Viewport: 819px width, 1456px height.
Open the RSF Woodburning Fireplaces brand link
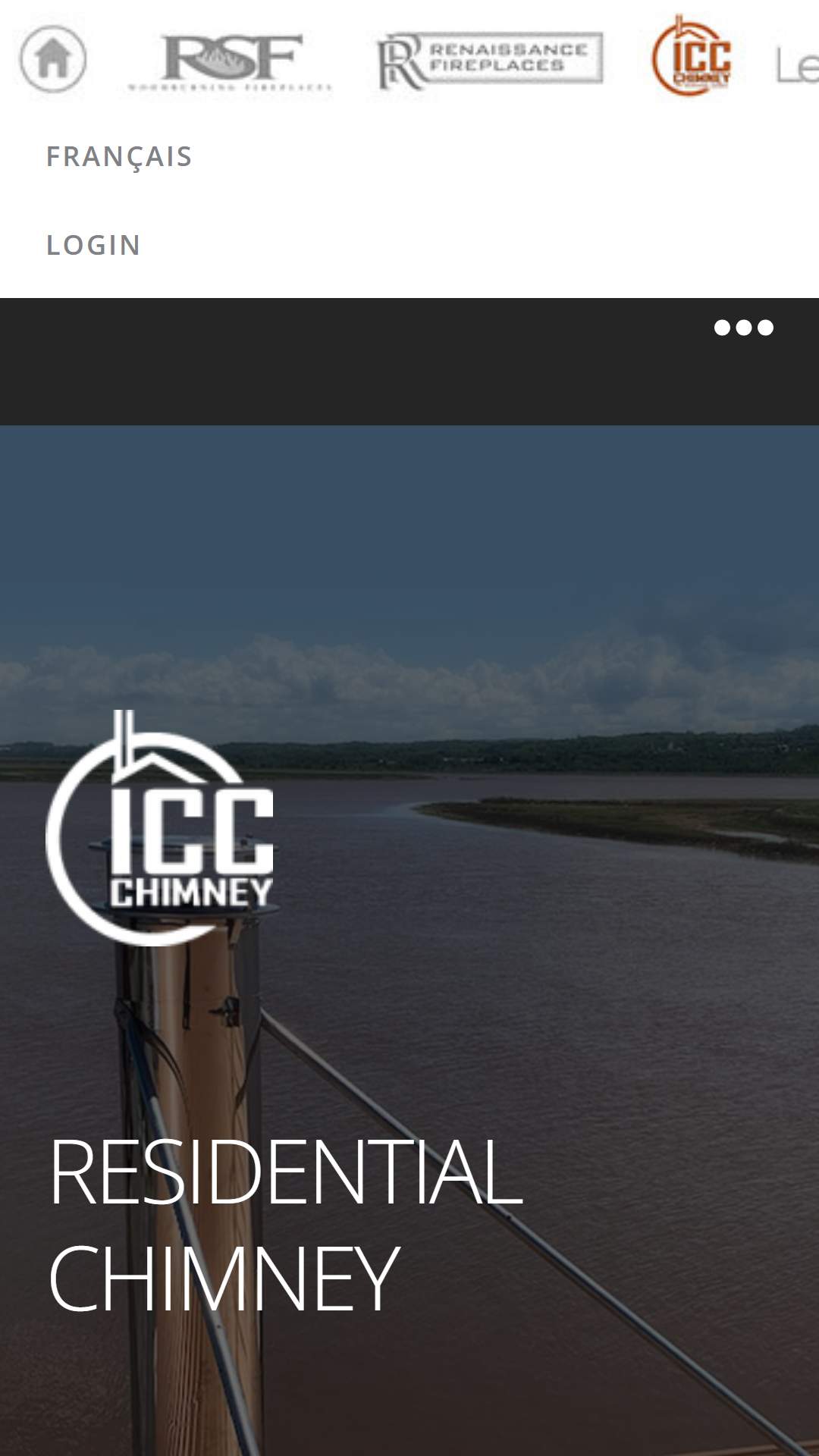coord(230,62)
